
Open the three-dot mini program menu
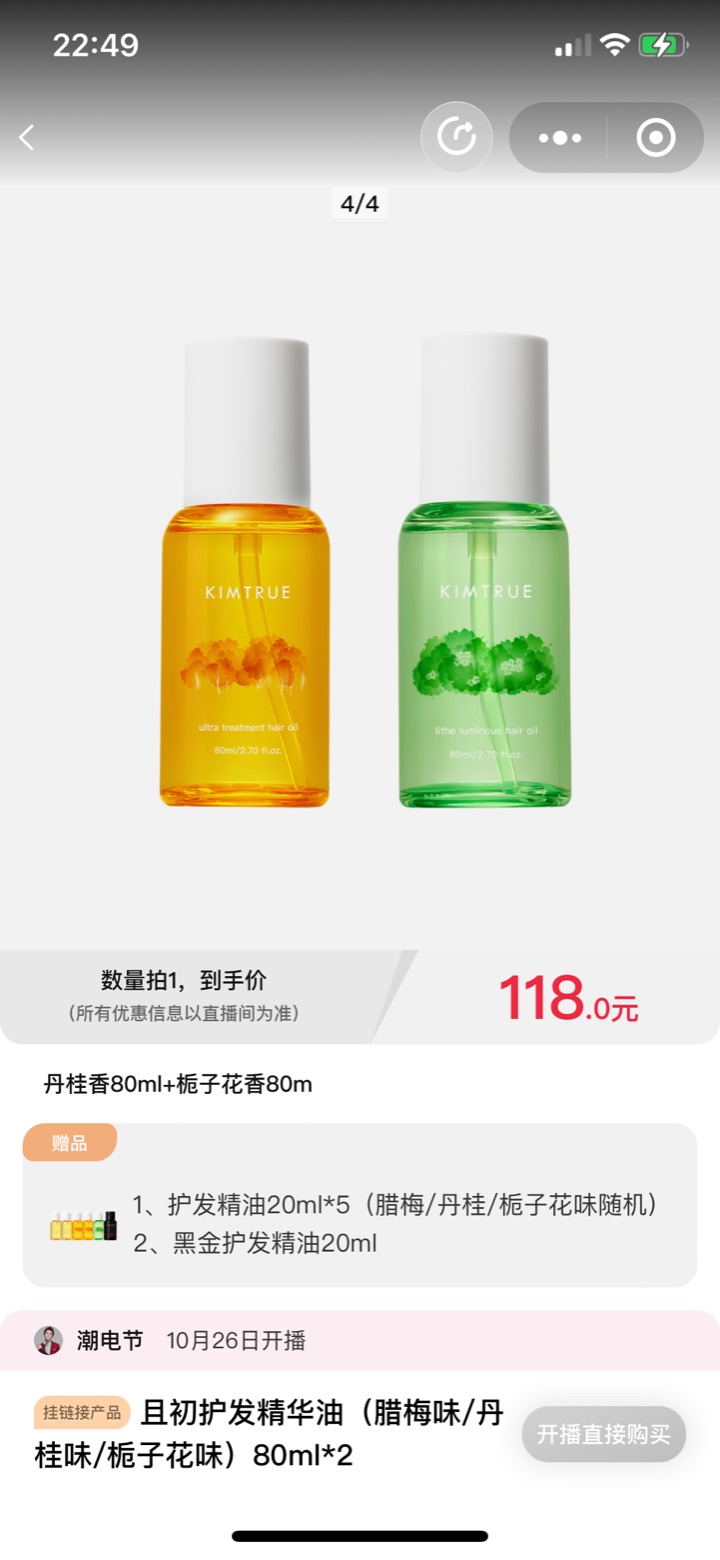[559, 138]
